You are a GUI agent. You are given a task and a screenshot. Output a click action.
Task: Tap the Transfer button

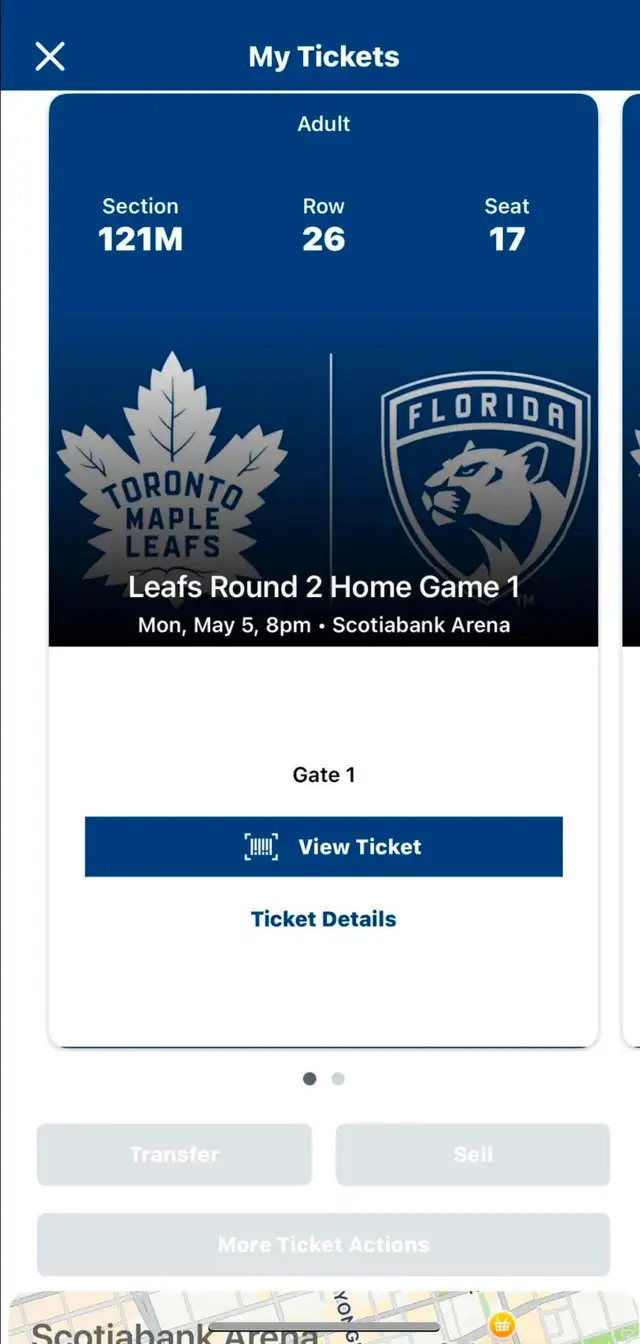[175, 1154]
